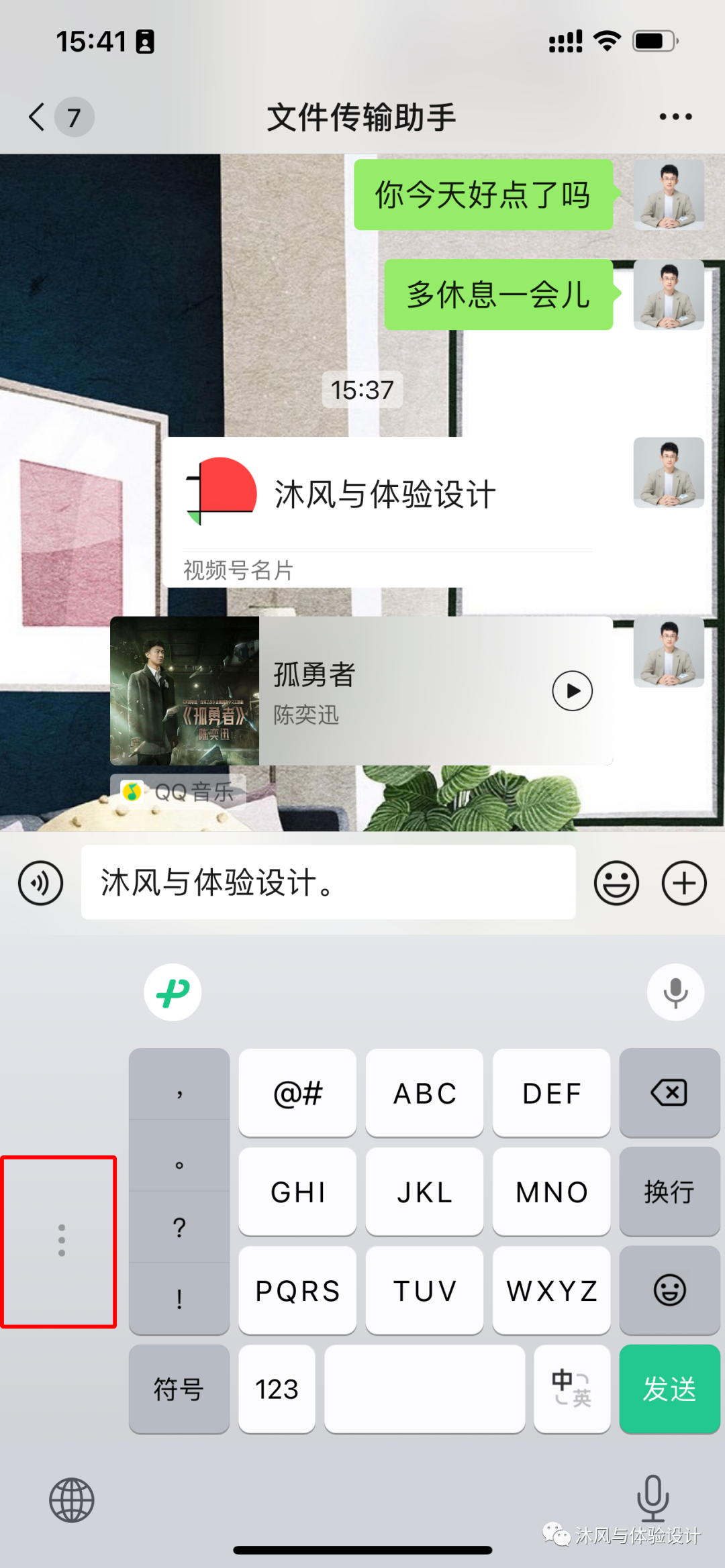Send the message with 发送
Image resolution: width=725 pixels, height=1568 pixels.
[669, 1389]
